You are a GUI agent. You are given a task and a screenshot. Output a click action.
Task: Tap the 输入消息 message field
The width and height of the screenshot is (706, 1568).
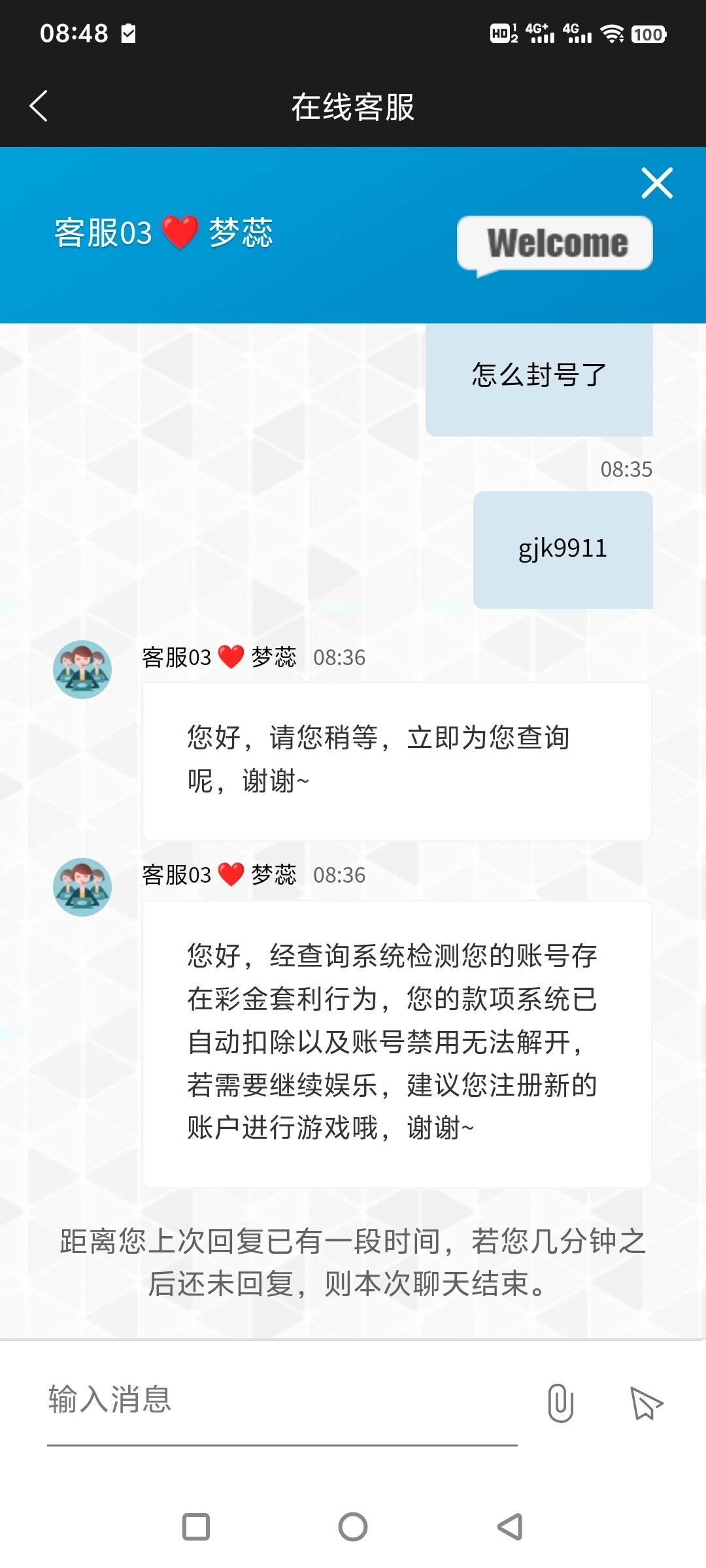[x=281, y=1400]
